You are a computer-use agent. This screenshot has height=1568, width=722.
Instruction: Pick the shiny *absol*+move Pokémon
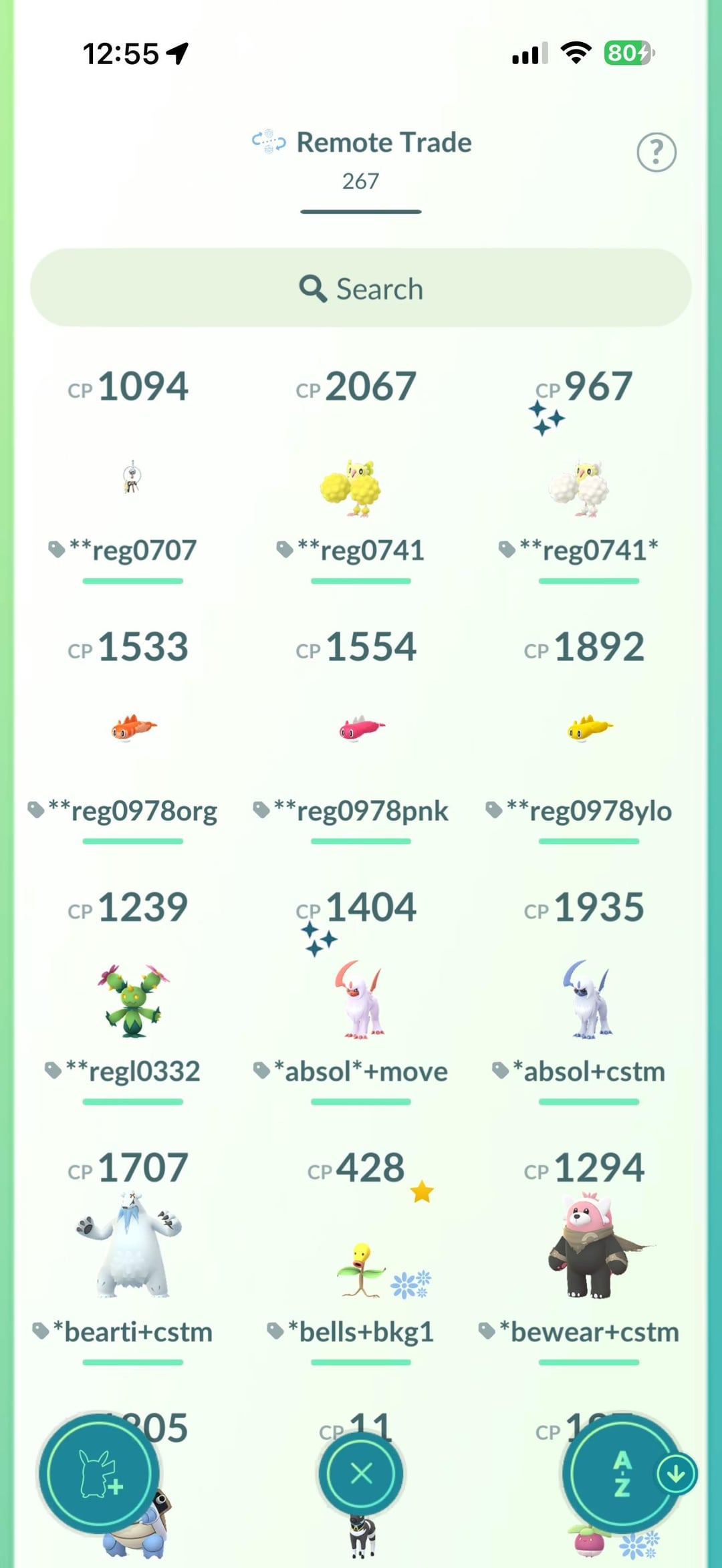(x=360, y=999)
